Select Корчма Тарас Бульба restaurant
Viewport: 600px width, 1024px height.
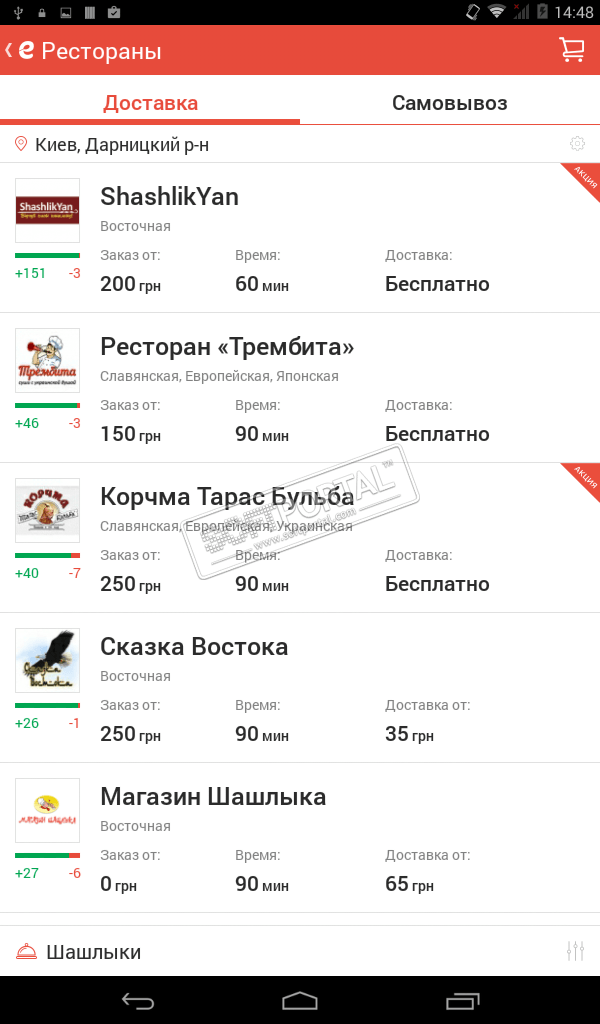pos(300,538)
